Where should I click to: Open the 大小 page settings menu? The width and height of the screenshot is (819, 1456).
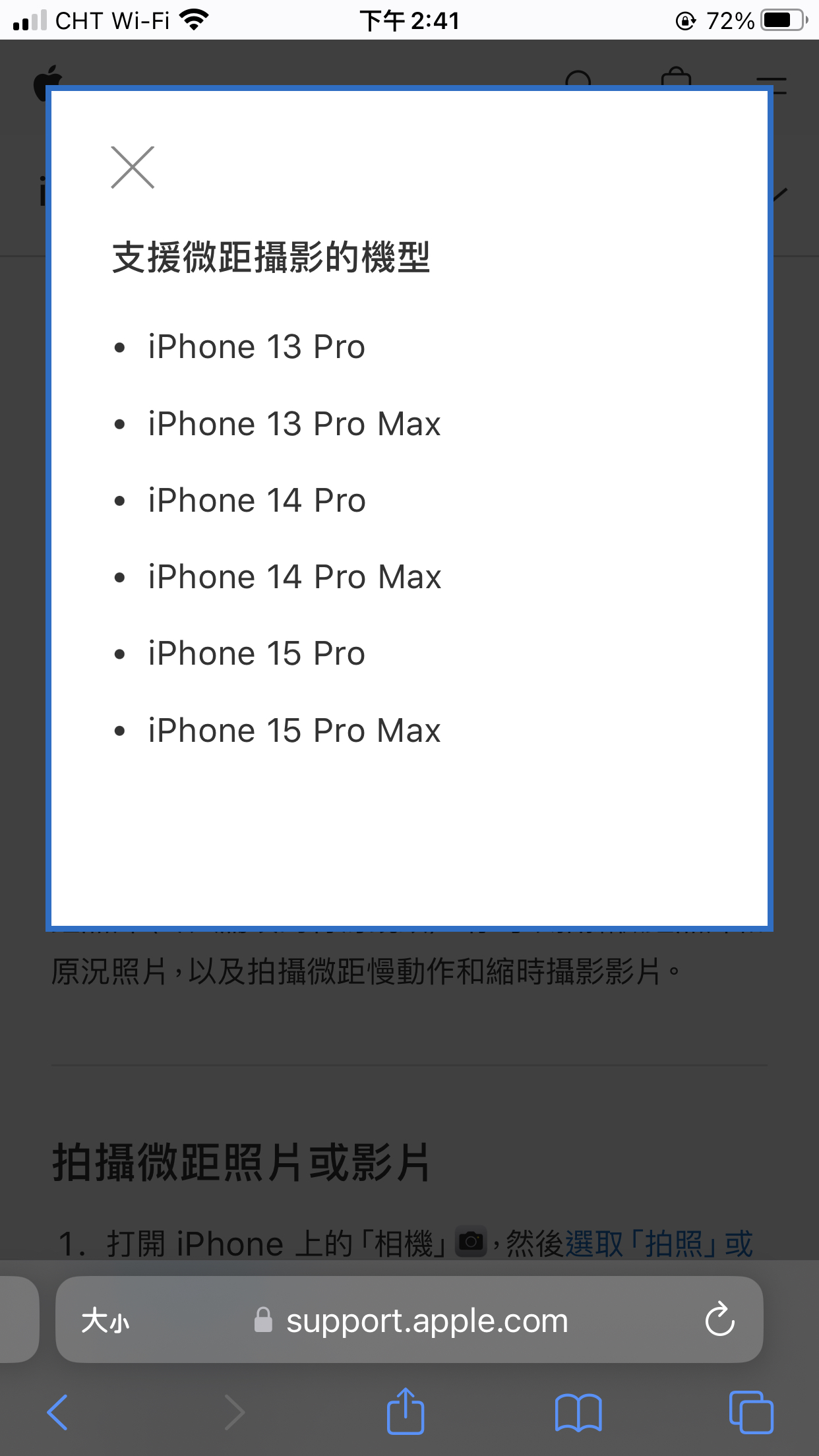point(106,1321)
